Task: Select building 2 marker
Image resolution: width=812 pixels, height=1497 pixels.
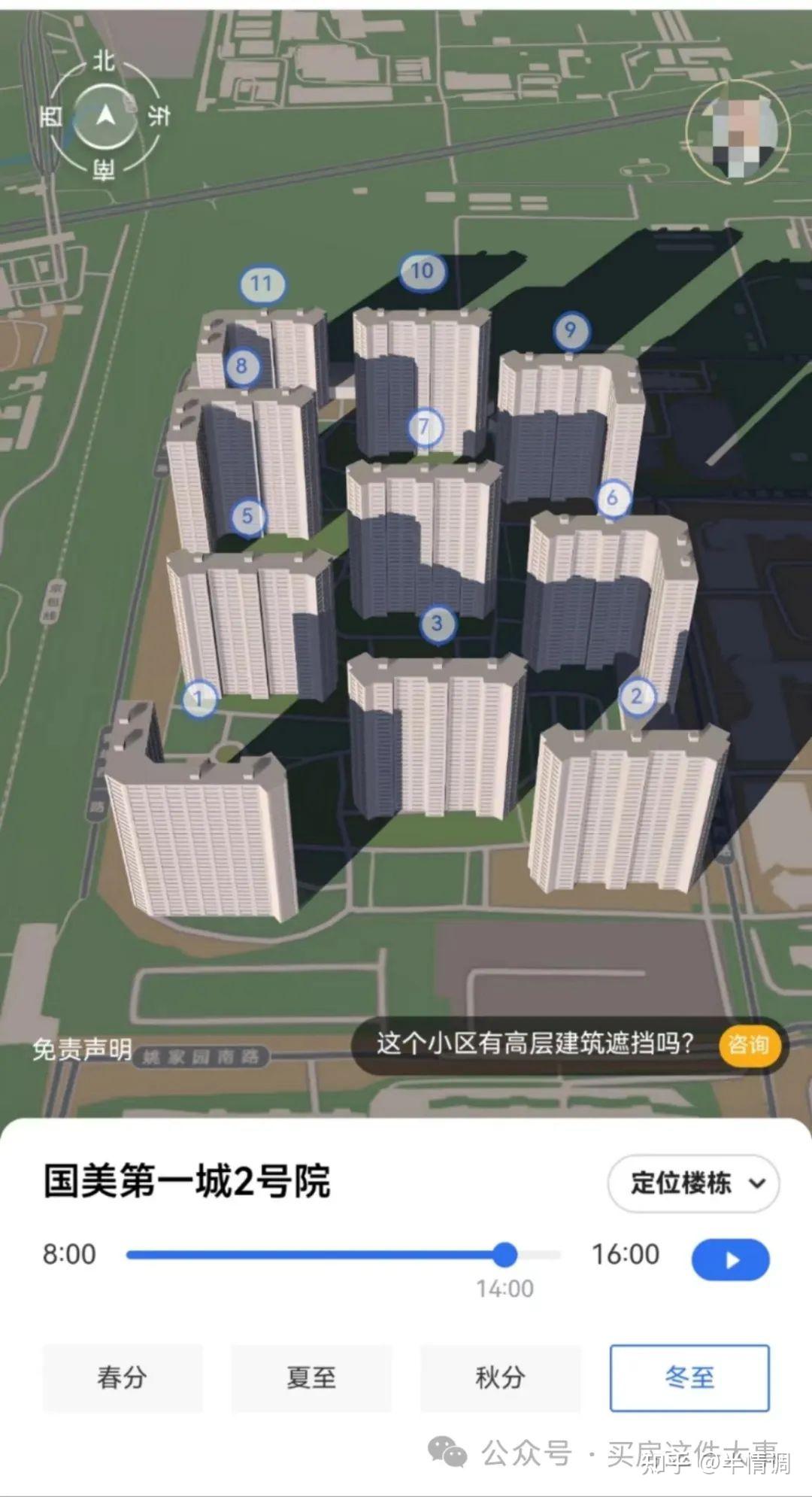Action: [x=636, y=696]
